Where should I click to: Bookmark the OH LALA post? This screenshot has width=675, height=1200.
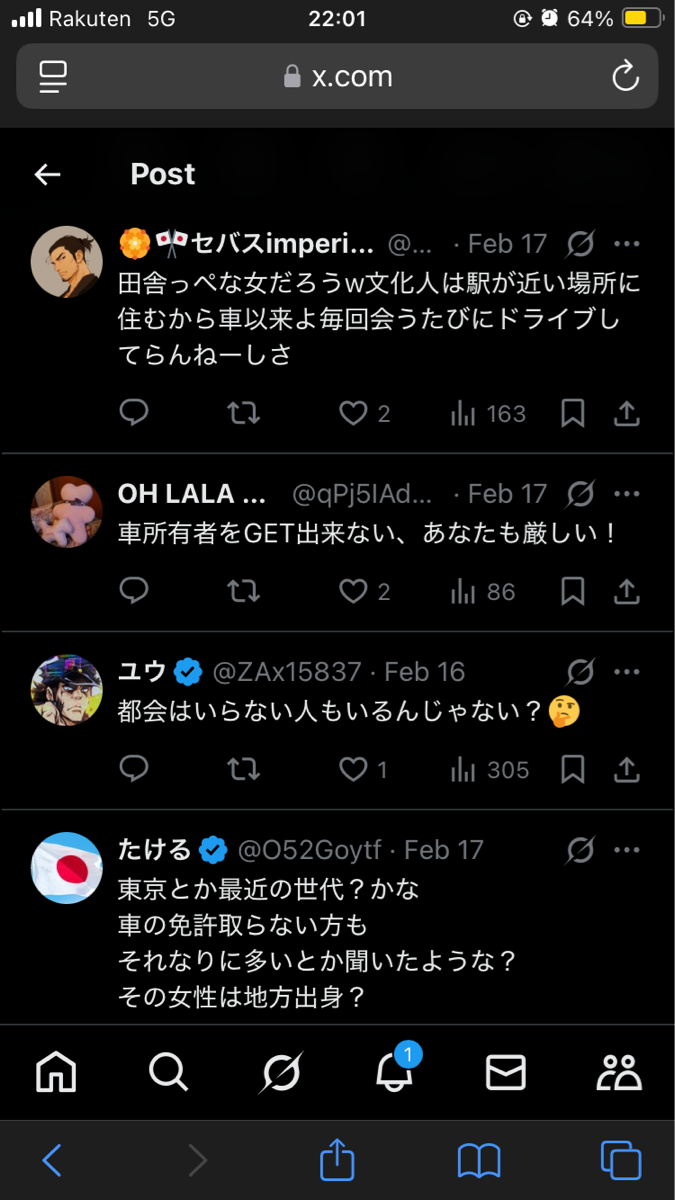573,592
